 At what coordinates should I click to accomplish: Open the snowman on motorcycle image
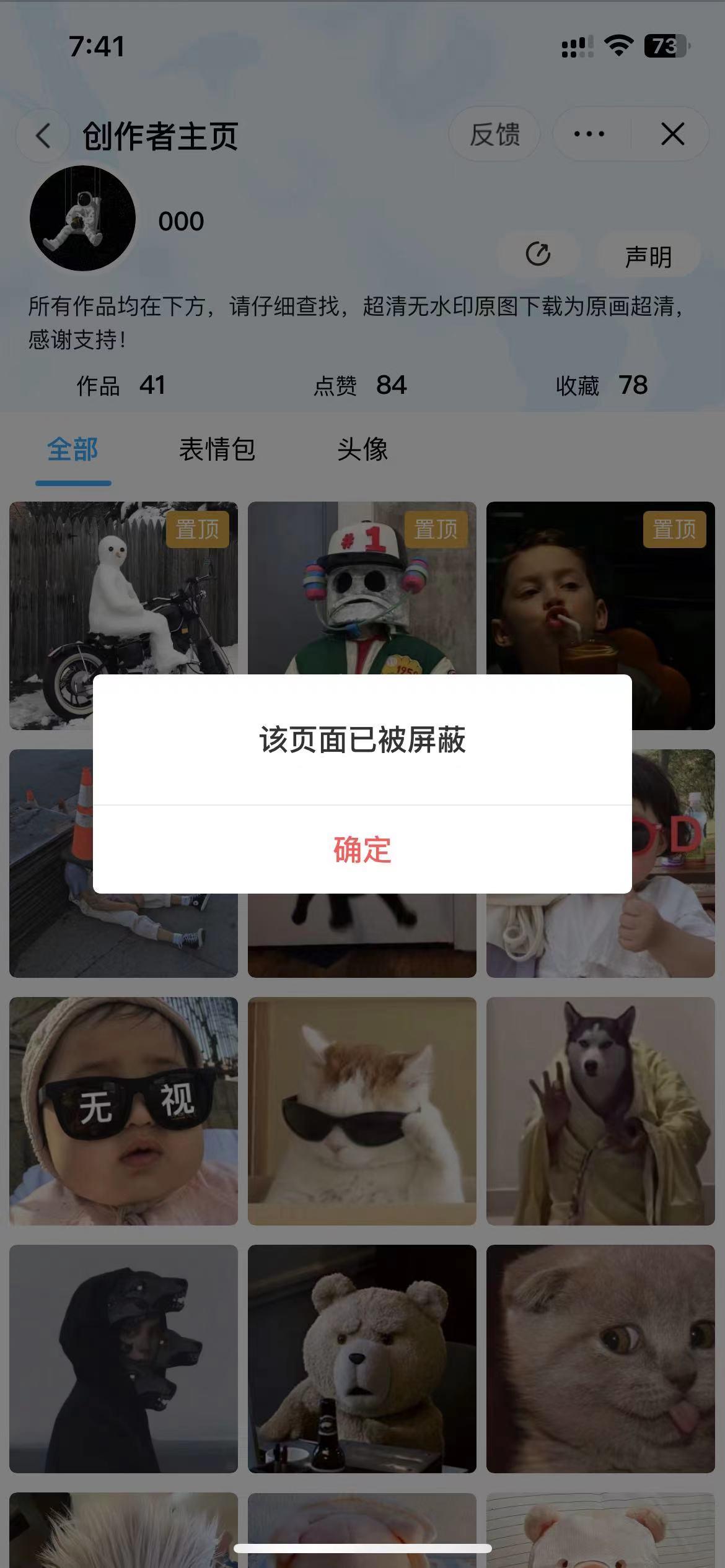pos(123,588)
